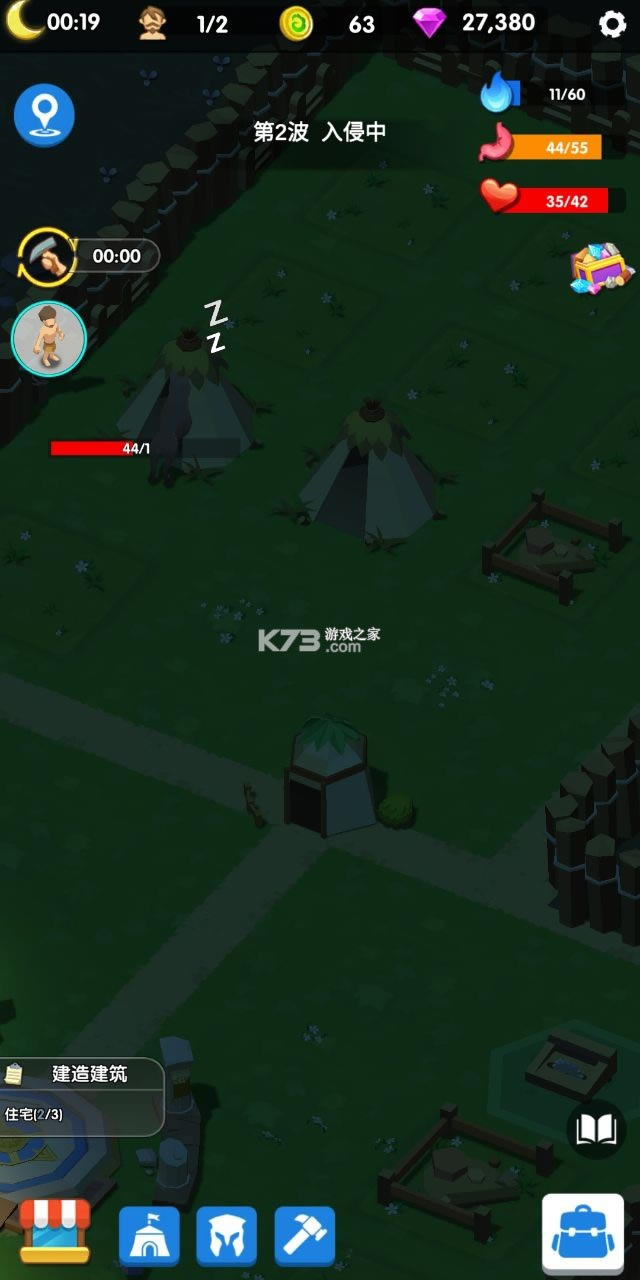Open the treasure chest reward
The image size is (640, 1280).
598,268
